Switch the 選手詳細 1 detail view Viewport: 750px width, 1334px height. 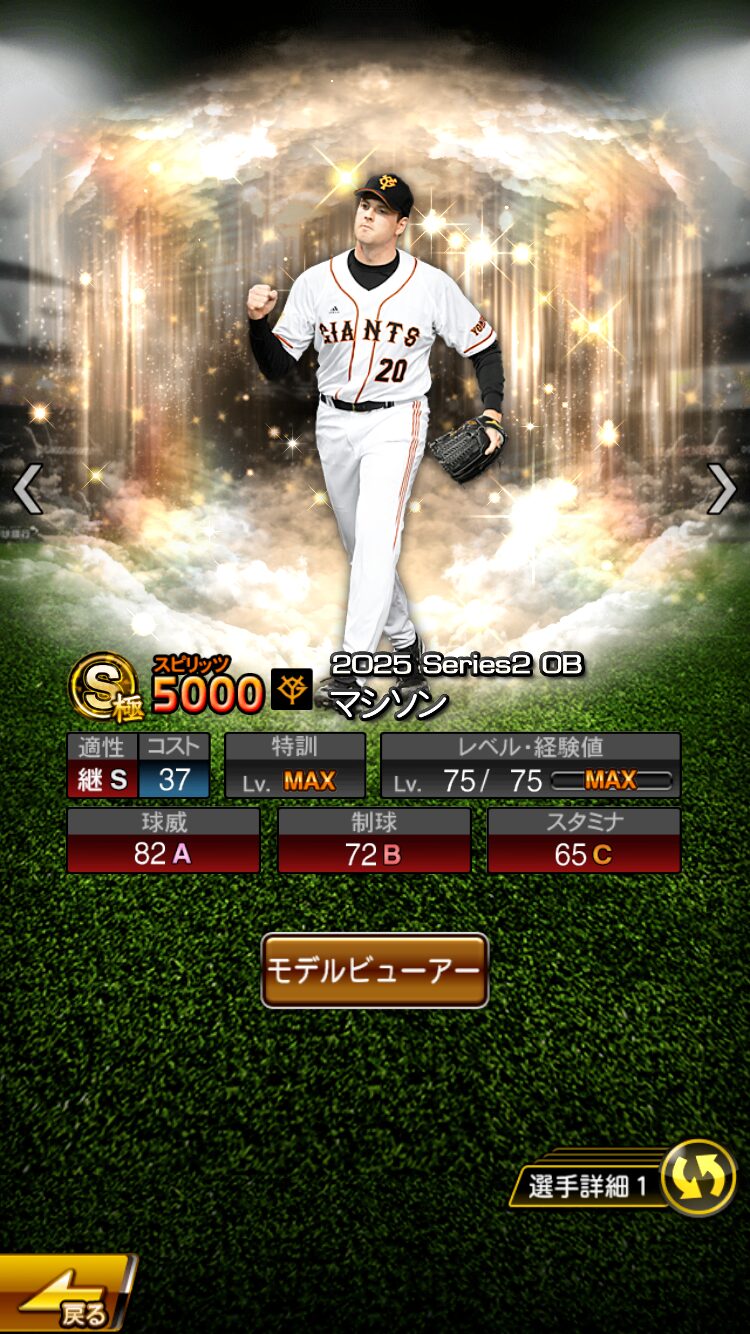tap(697, 1178)
